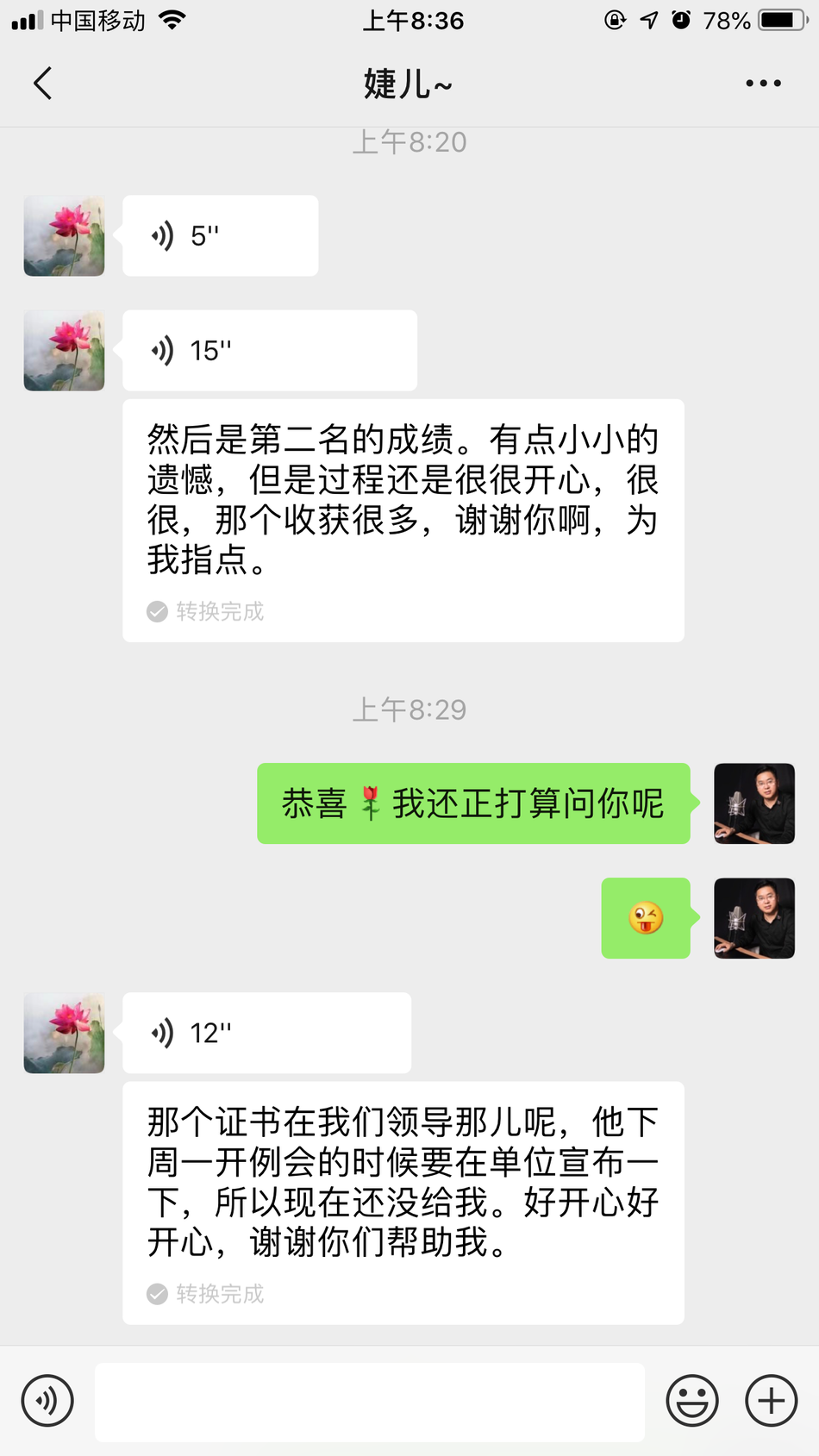Image resolution: width=819 pixels, height=1456 pixels.
Task: Go back to the chat list
Action: point(43,84)
